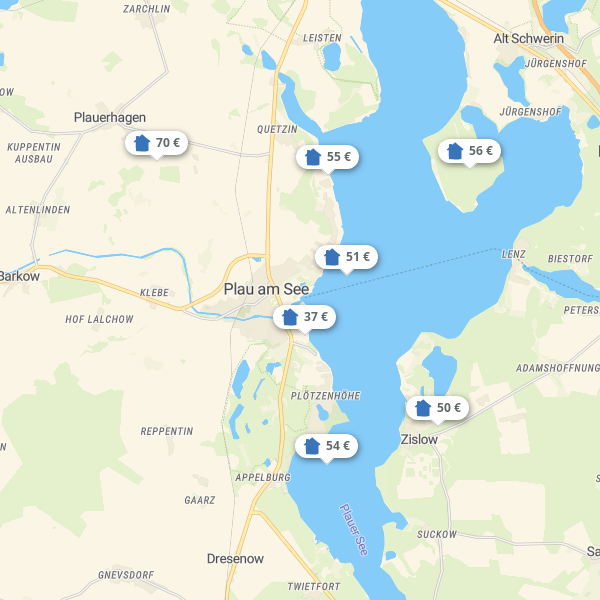
Task: Open the 37 € marker at Plau am See
Action: click(x=305, y=317)
